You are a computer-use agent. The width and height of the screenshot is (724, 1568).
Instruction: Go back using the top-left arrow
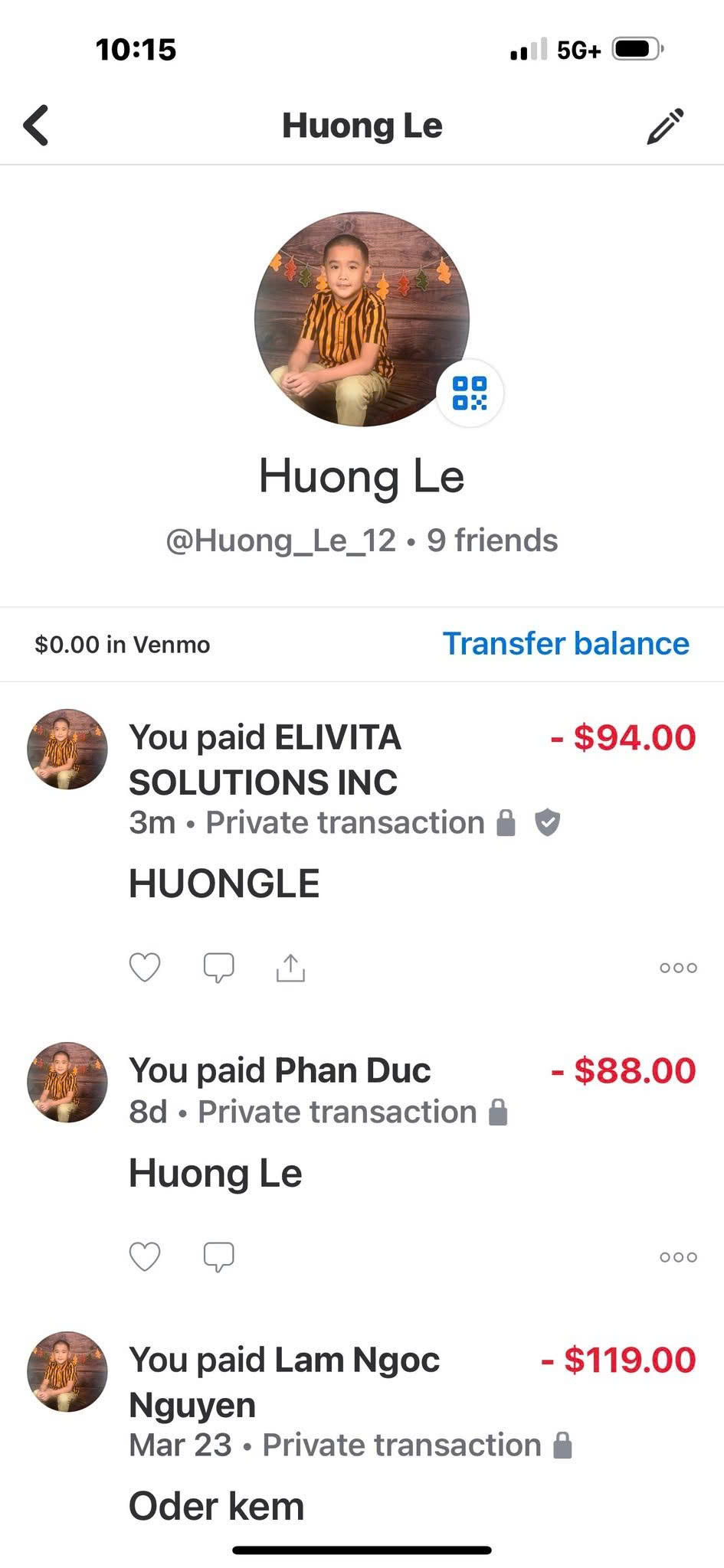tap(36, 126)
